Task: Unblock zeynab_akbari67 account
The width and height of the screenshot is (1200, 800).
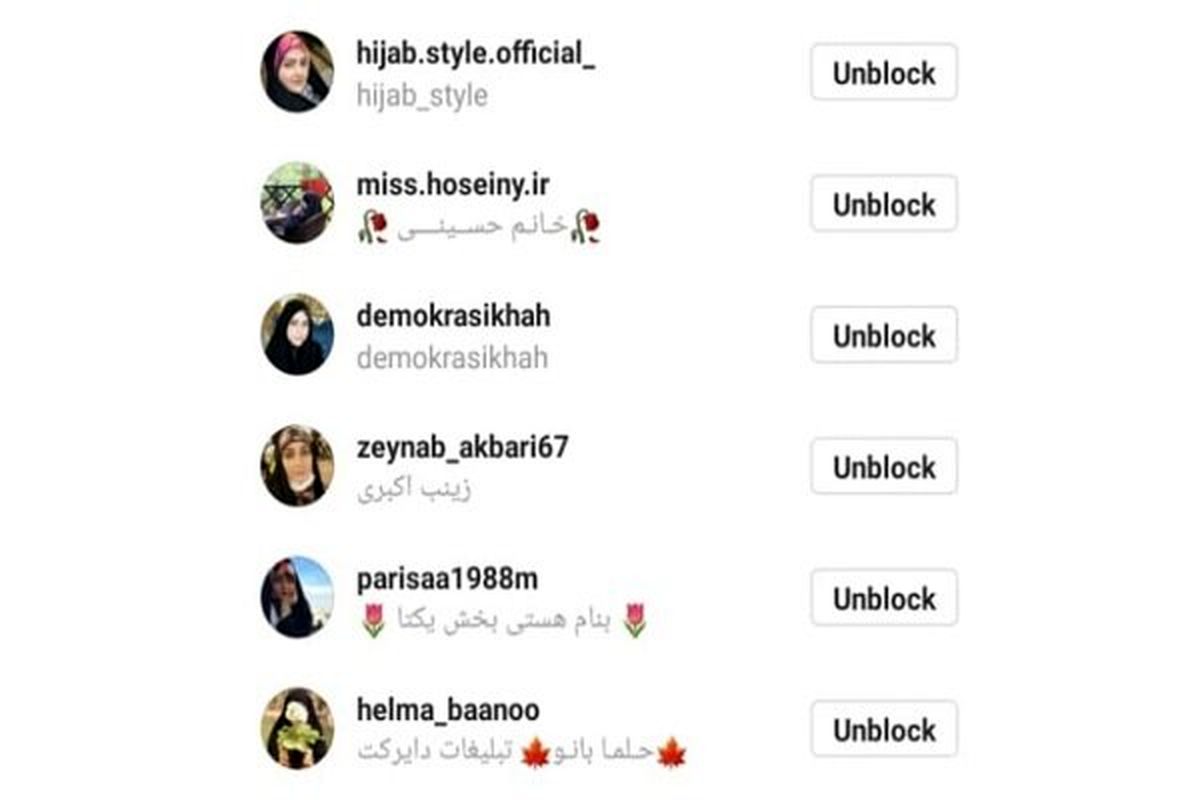Action: [883, 467]
